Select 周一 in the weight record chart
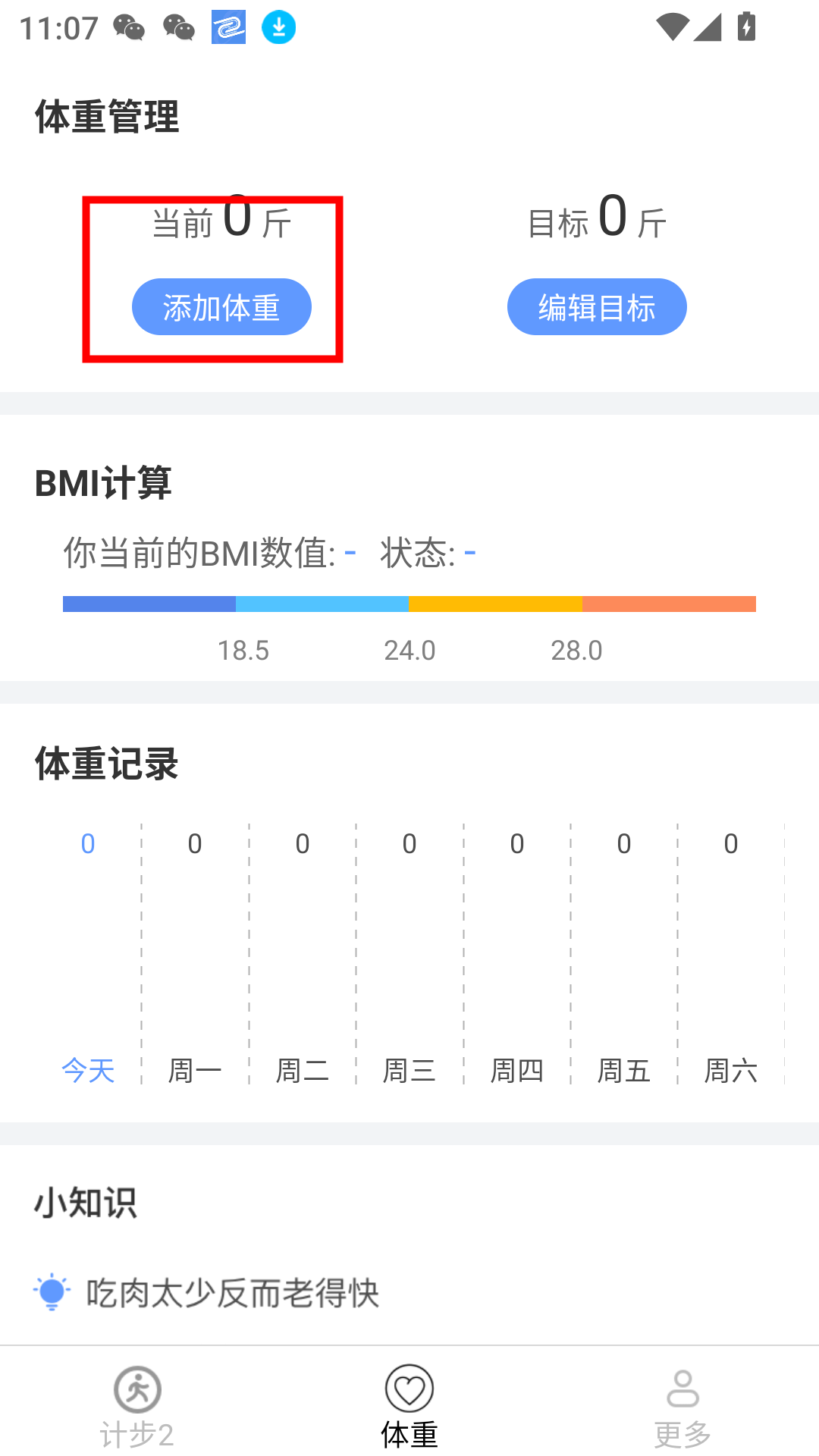819x1456 pixels. pos(194,1070)
